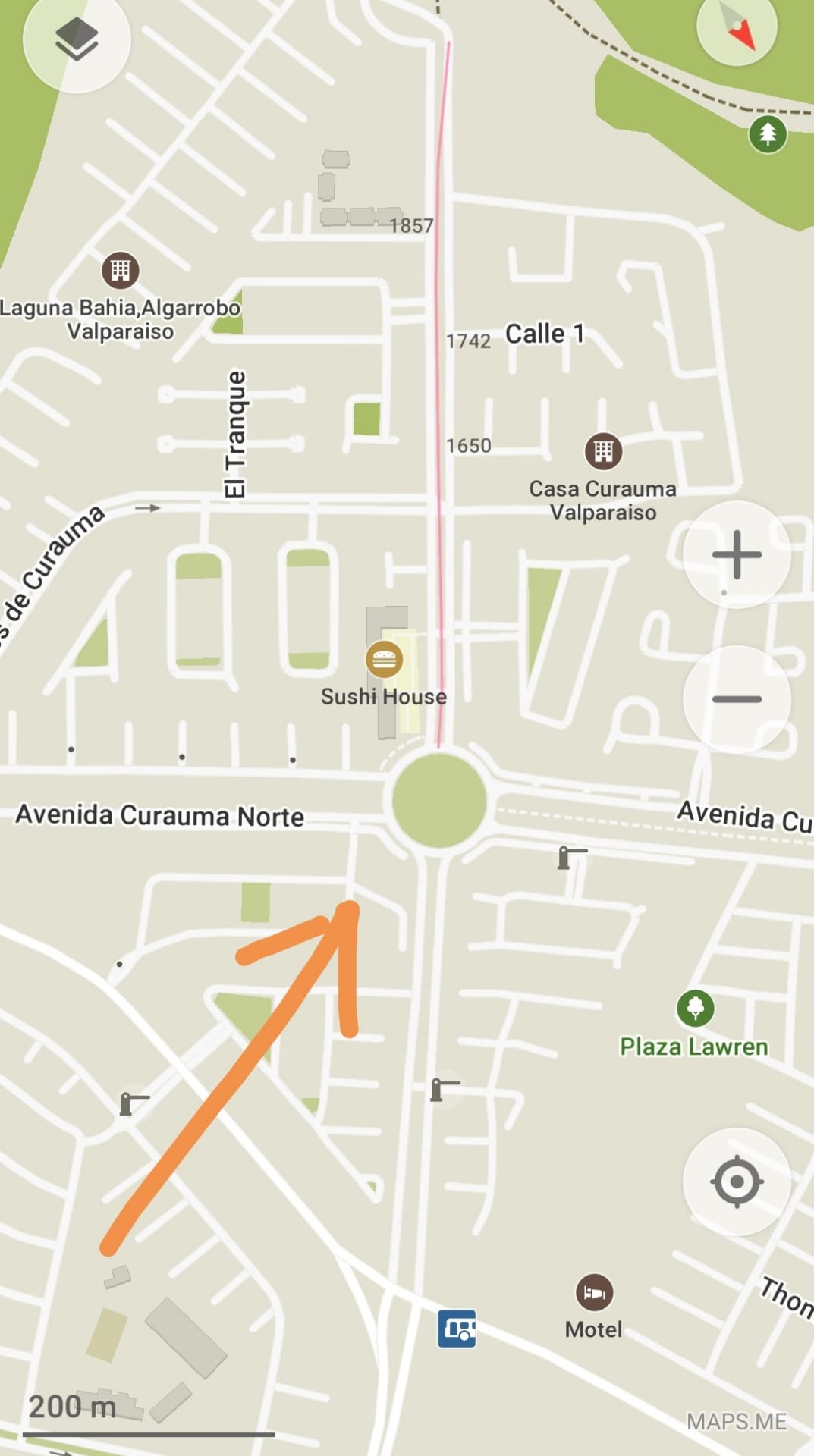Select the Casa Curauma Valparaiso marker
This screenshot has height=1456, width=814.
point(603,451)
